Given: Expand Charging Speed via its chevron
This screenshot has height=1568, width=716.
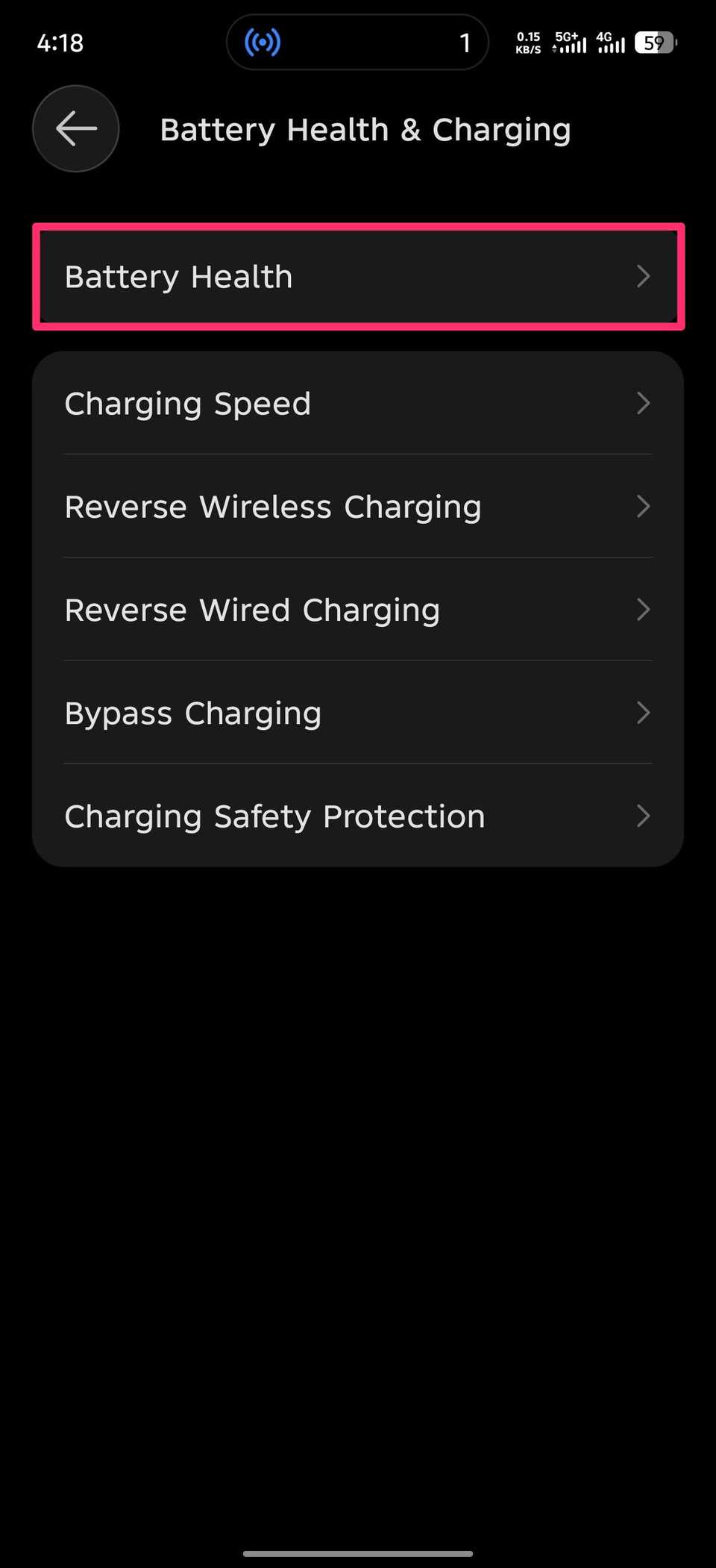Looking at the screenshot, I should [644, 403].
